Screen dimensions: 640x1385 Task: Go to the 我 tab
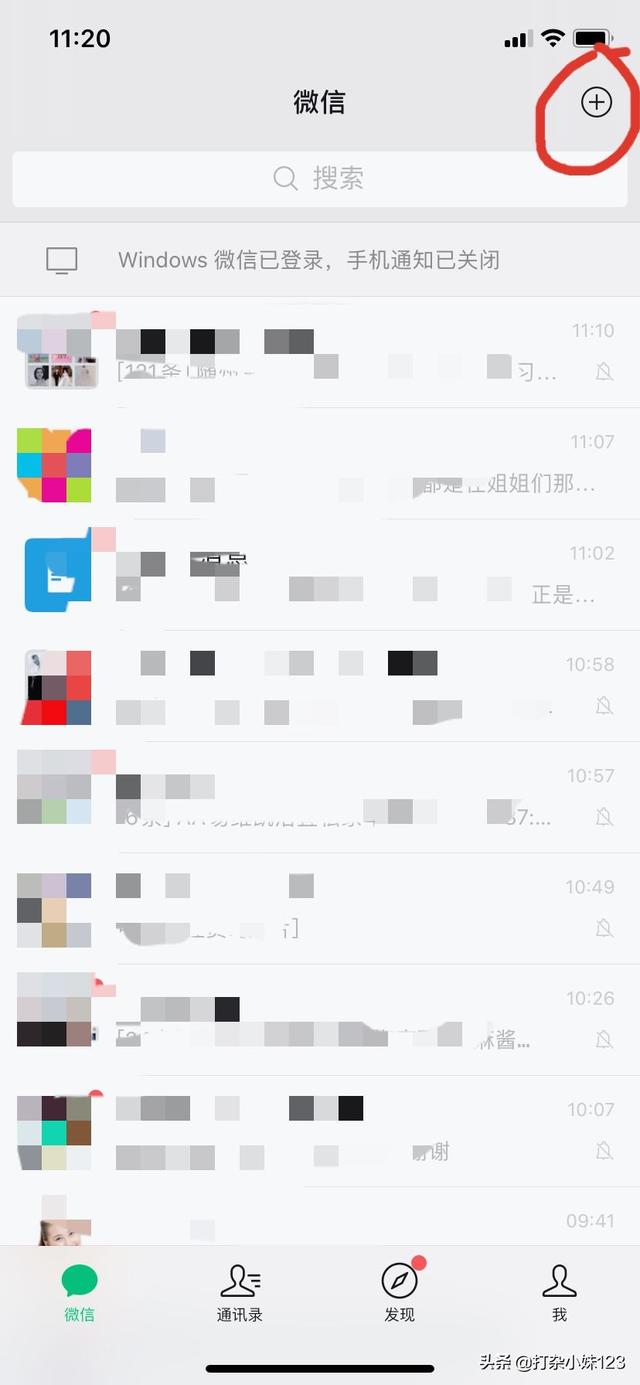559,1292
